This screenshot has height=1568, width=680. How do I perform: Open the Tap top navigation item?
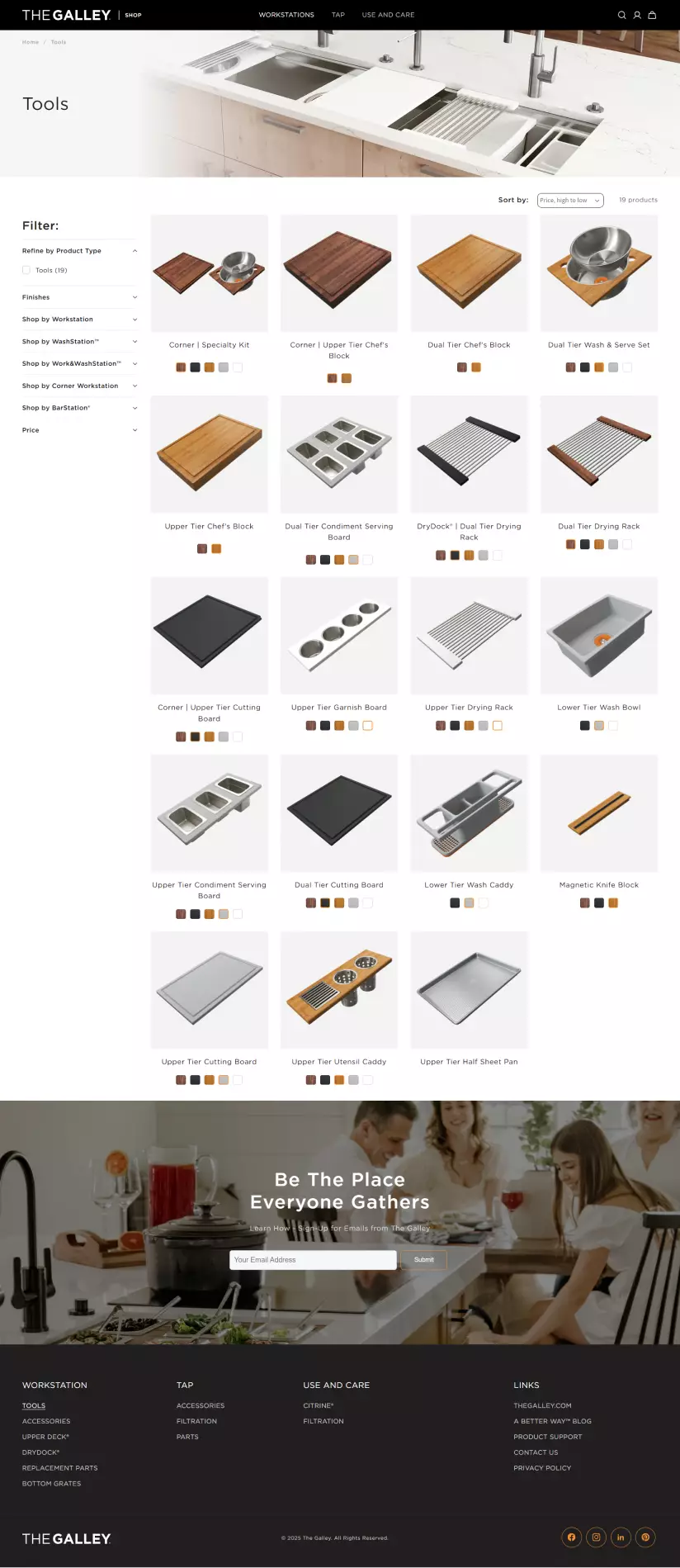point(338,15)
